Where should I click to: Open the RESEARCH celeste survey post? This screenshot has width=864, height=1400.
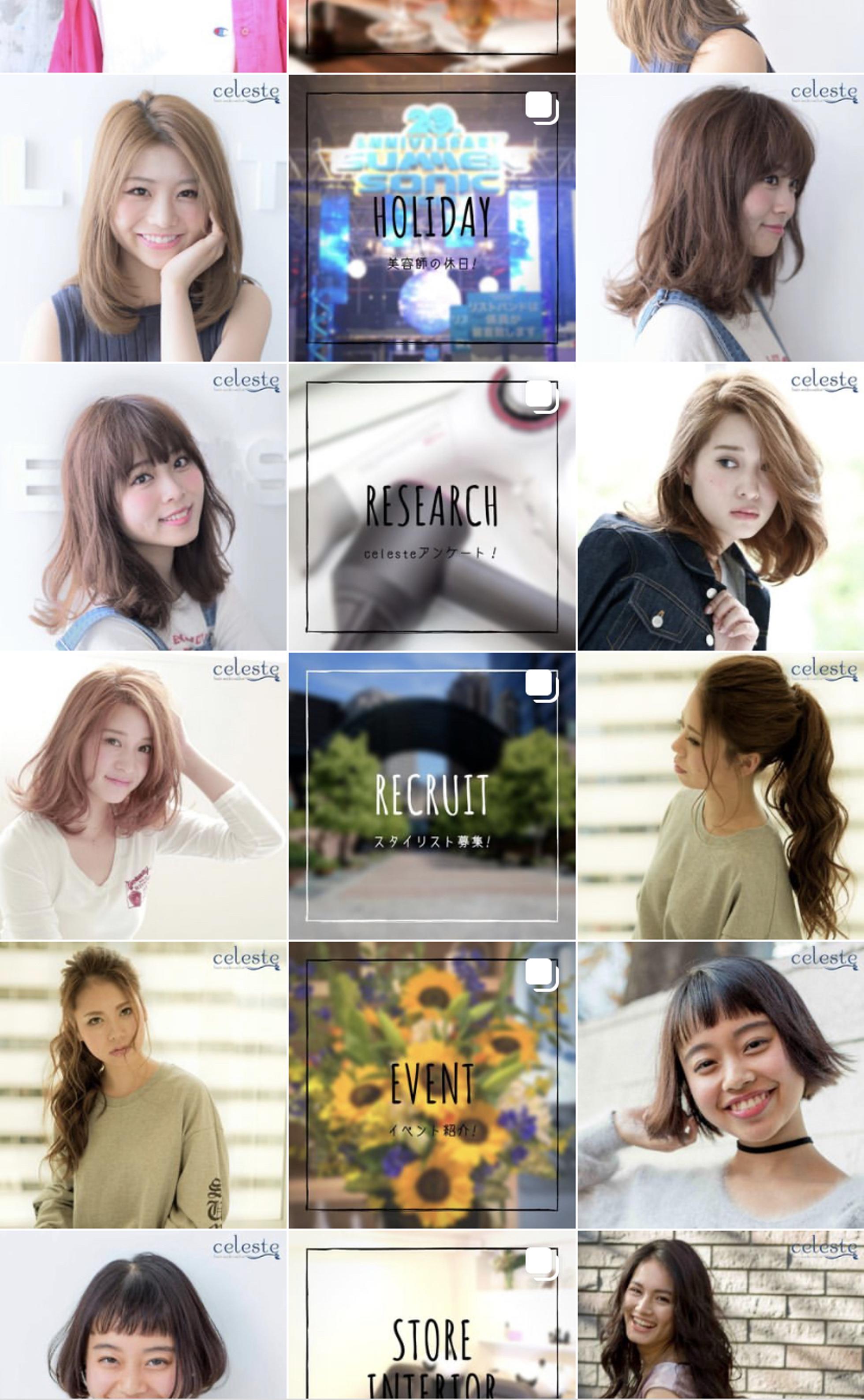(x=432, y=507)
